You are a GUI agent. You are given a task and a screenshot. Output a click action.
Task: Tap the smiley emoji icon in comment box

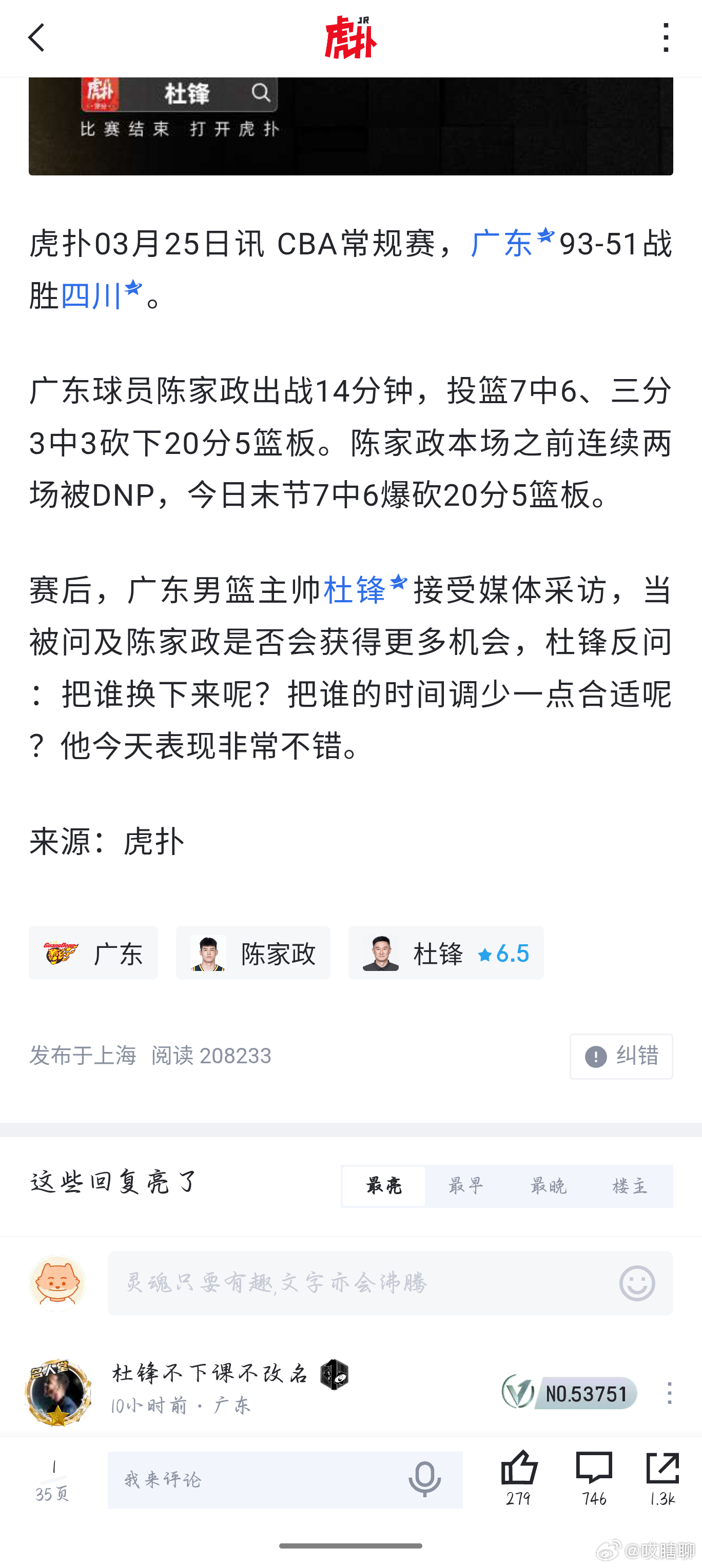(637, 1284)
